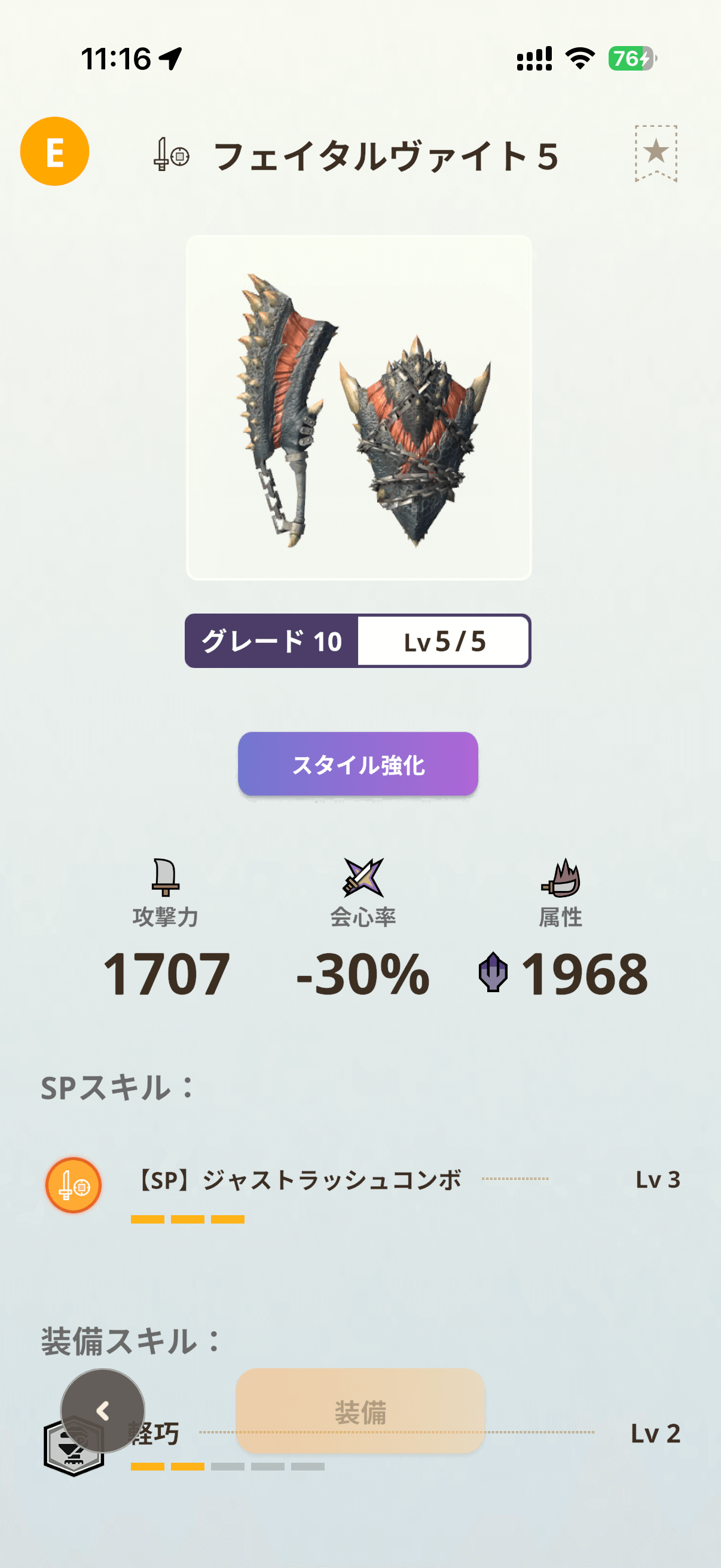Viewport: 721px width, 1568px height.
Task: Go back using the floating arrow button
Action: [x=103, y=1410]
